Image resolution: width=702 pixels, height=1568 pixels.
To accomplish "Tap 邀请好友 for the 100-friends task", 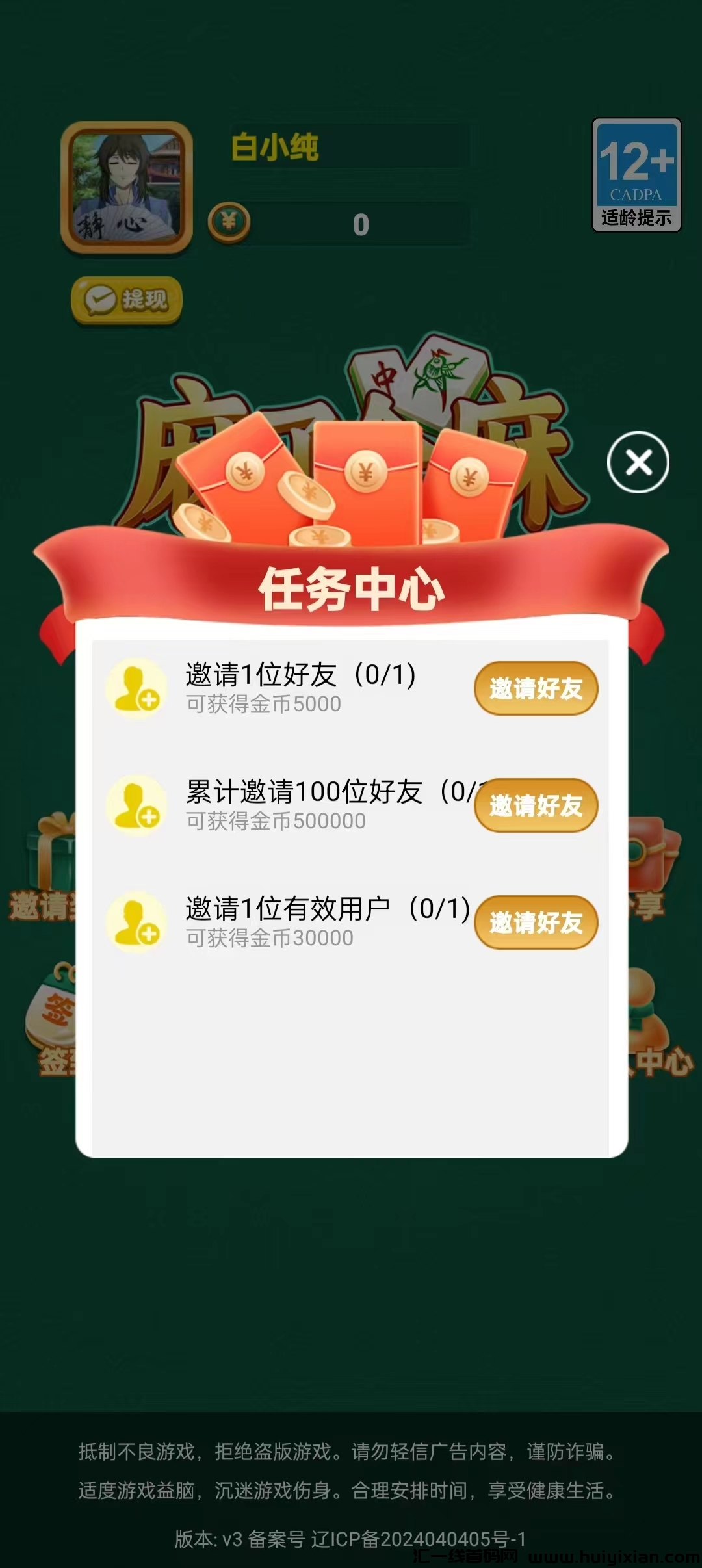I will [x=536, y=805].
